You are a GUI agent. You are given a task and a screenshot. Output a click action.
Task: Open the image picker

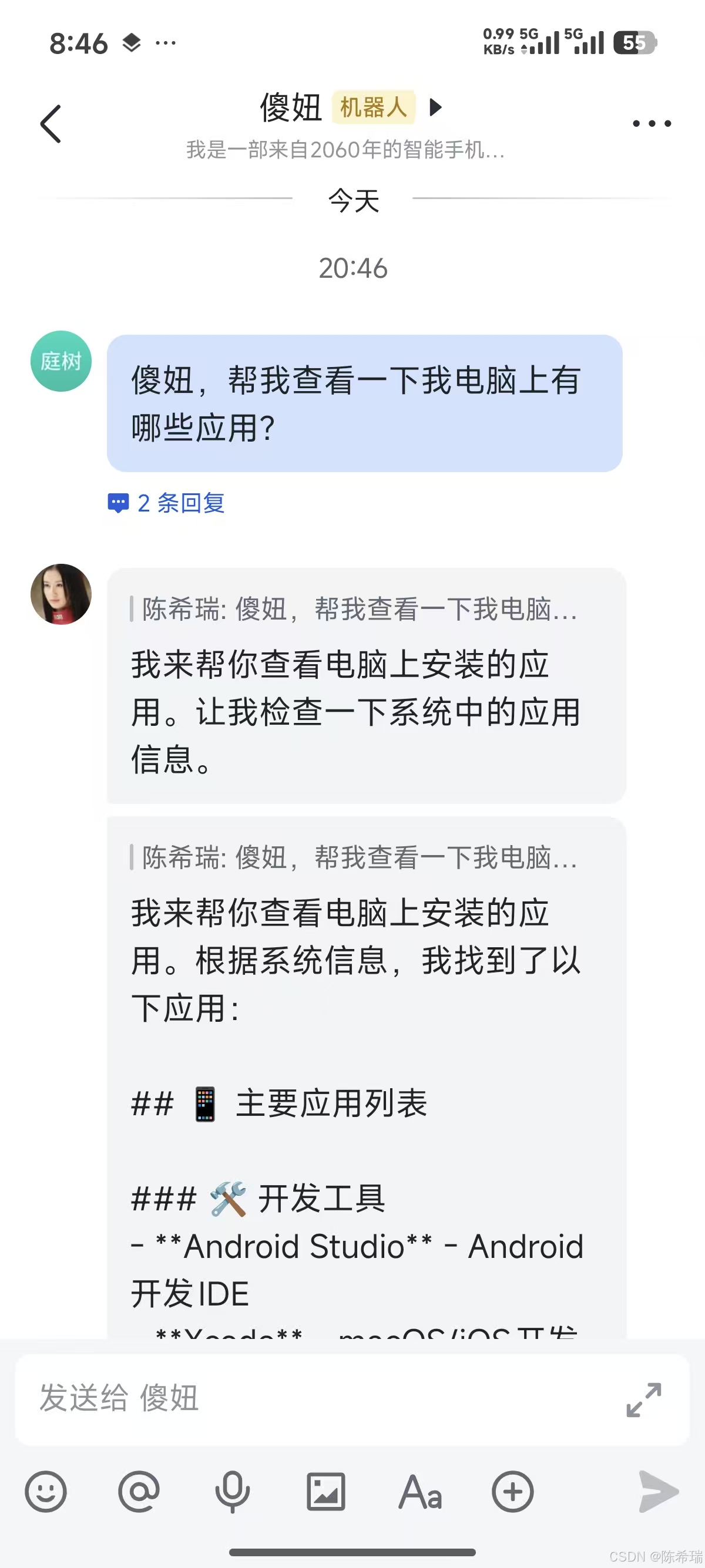point(325,1491)
